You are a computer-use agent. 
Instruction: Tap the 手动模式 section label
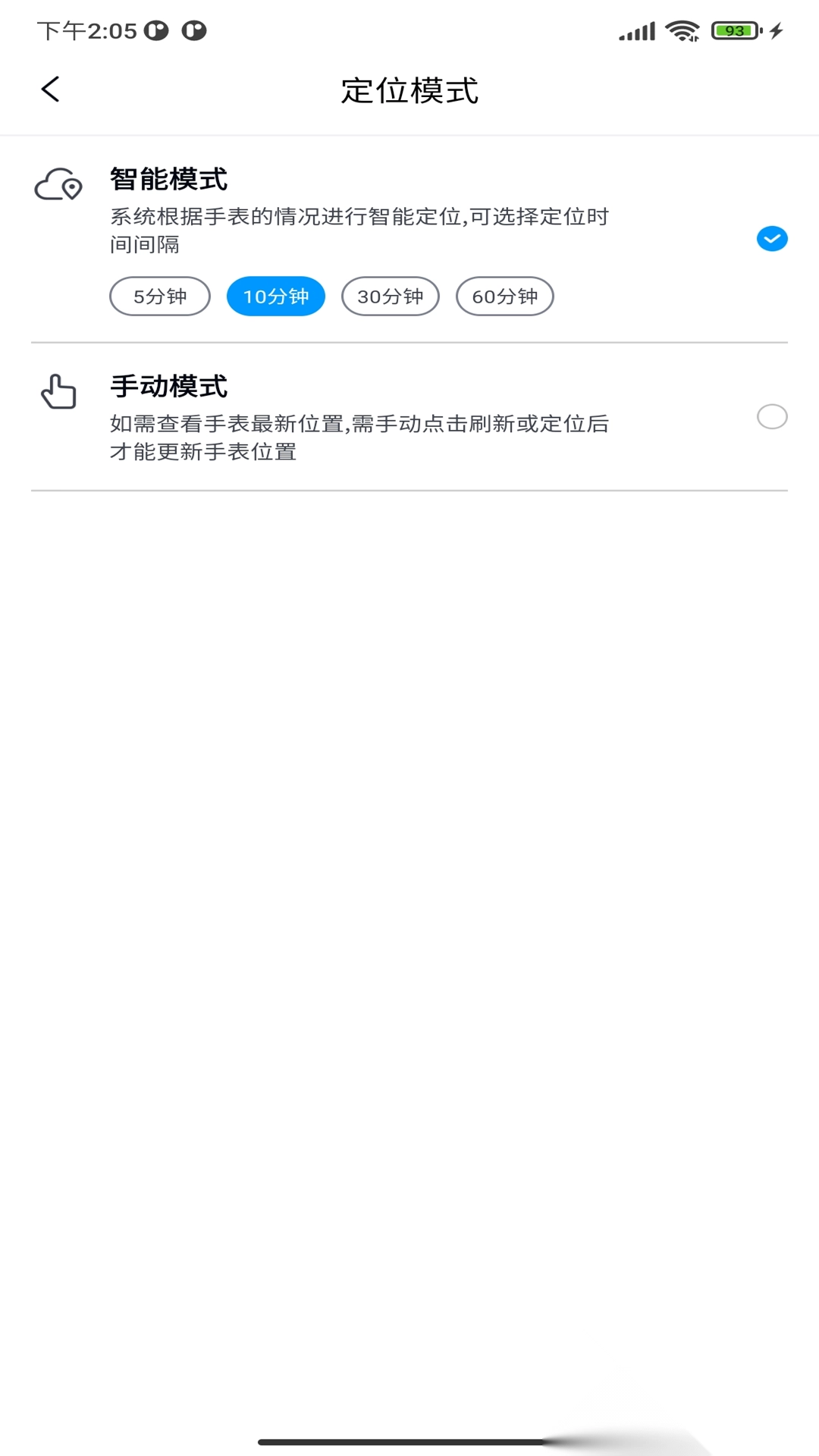coord(169,387)
